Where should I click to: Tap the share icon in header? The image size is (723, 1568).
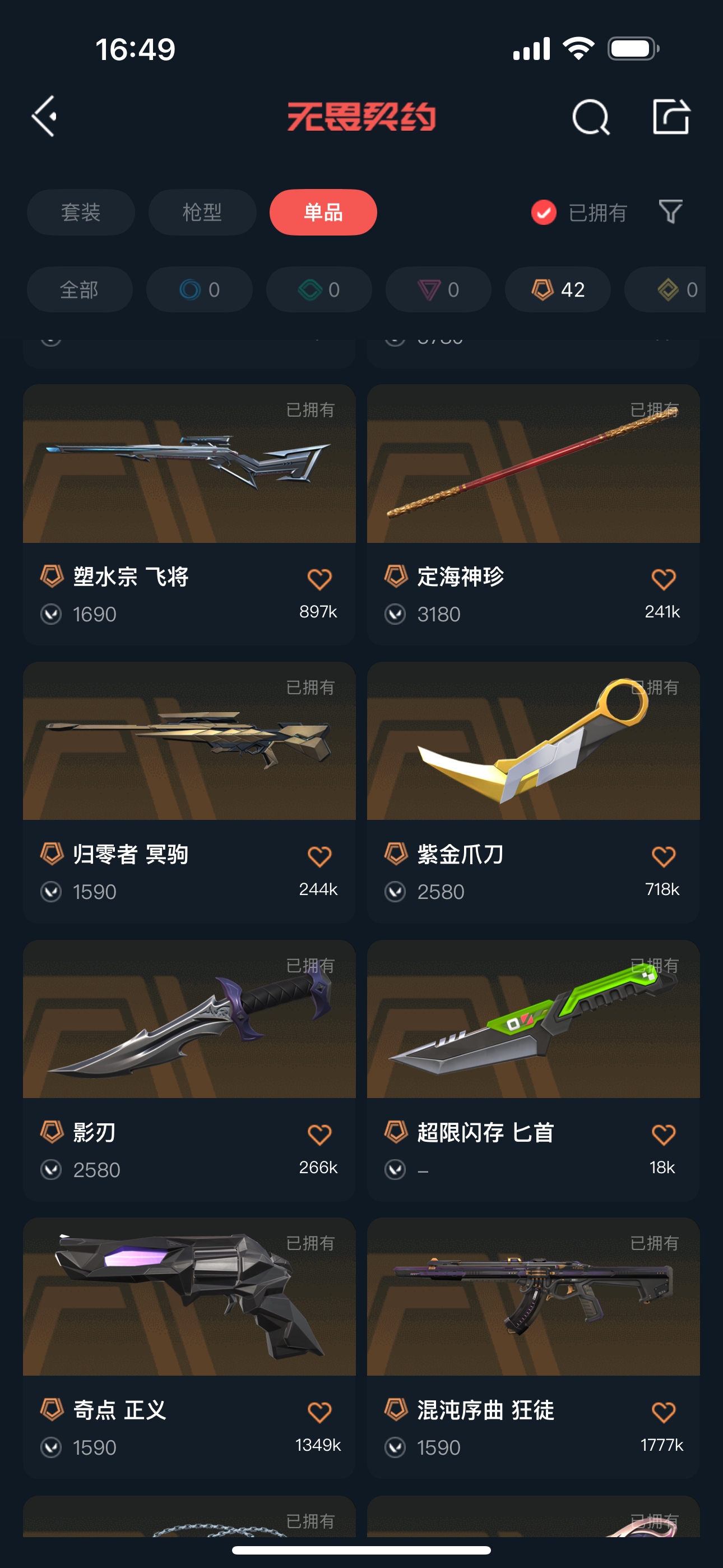coord(671,116)
